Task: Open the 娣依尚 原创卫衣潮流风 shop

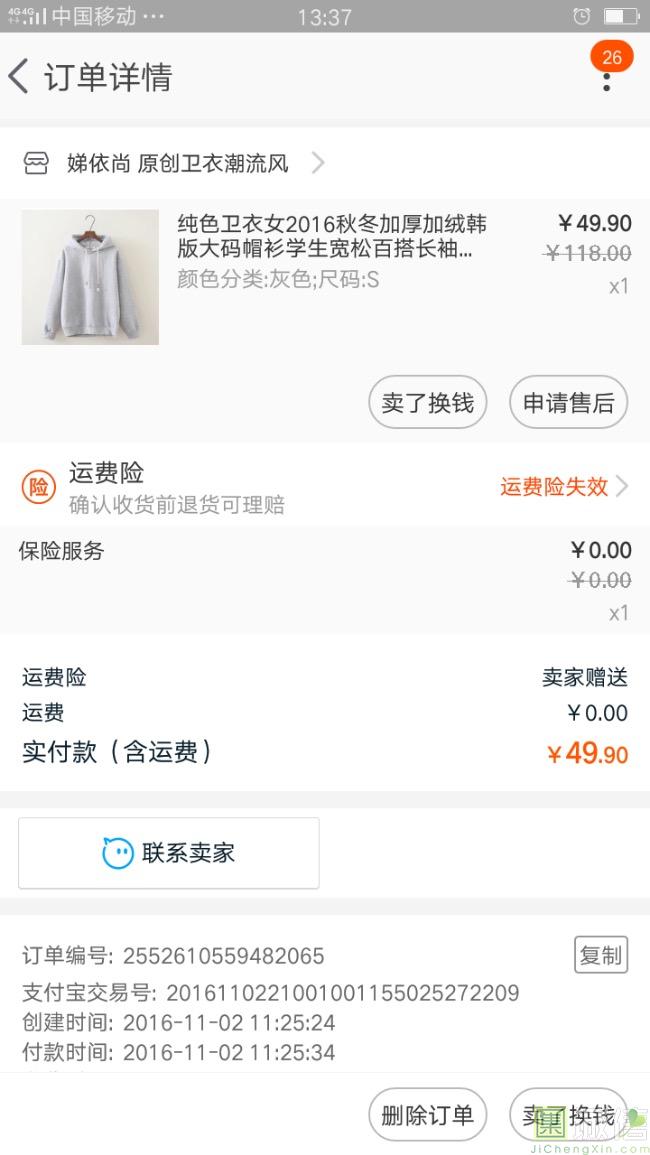Action: (x=178, y=163)
